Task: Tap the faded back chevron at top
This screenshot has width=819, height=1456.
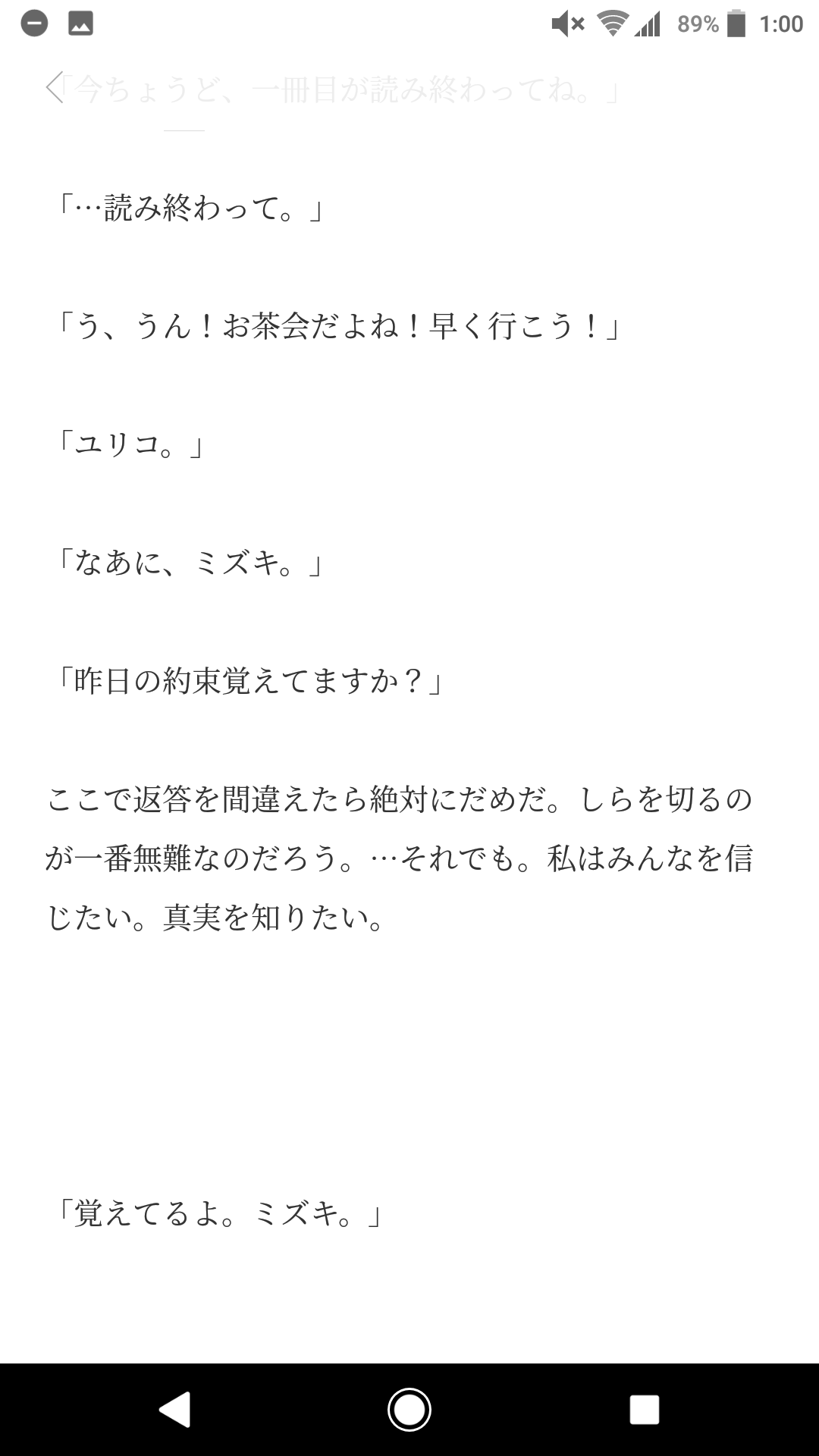Action: point(55,88)
